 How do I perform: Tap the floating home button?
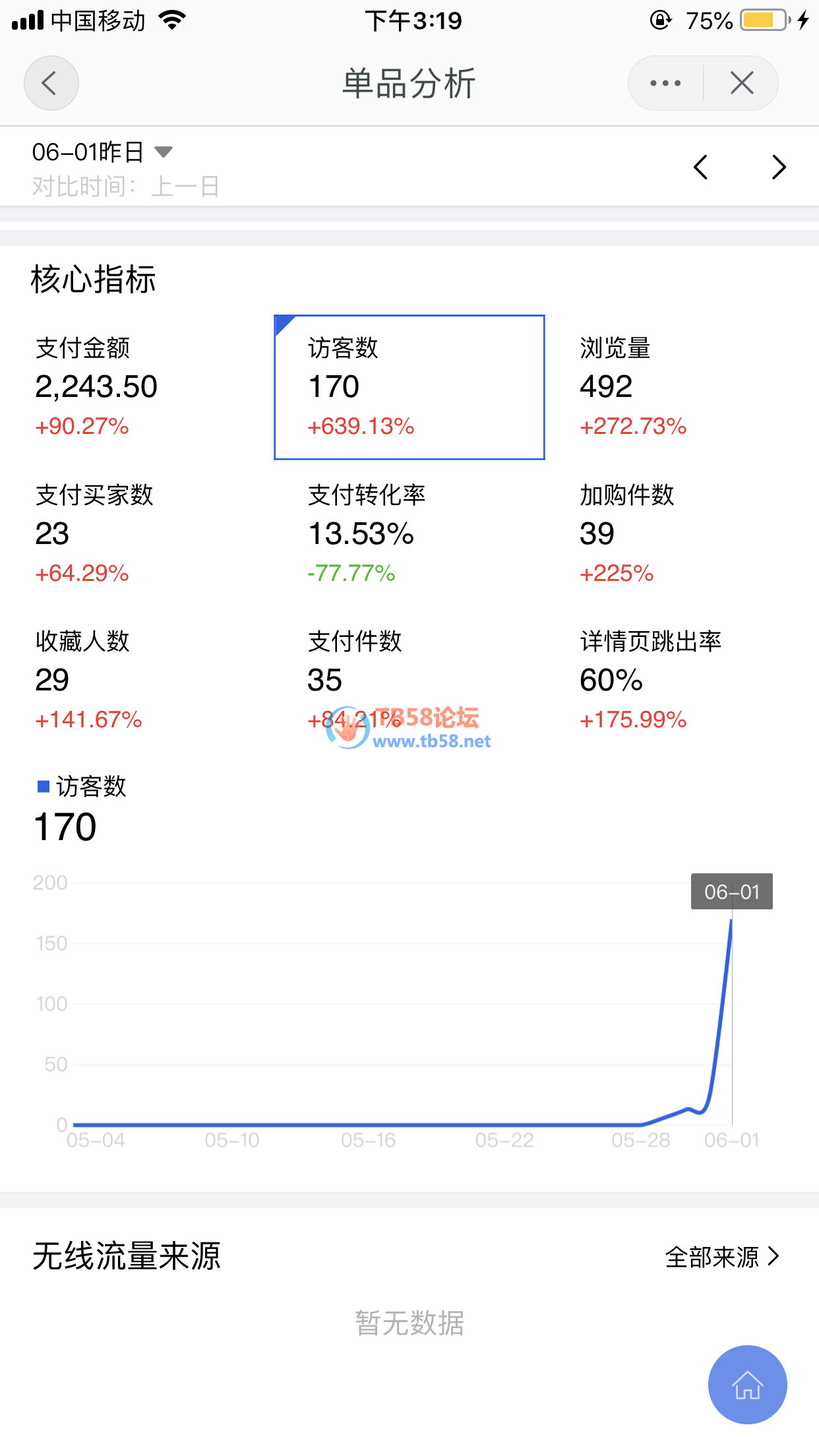click(x=747, y=1384)
